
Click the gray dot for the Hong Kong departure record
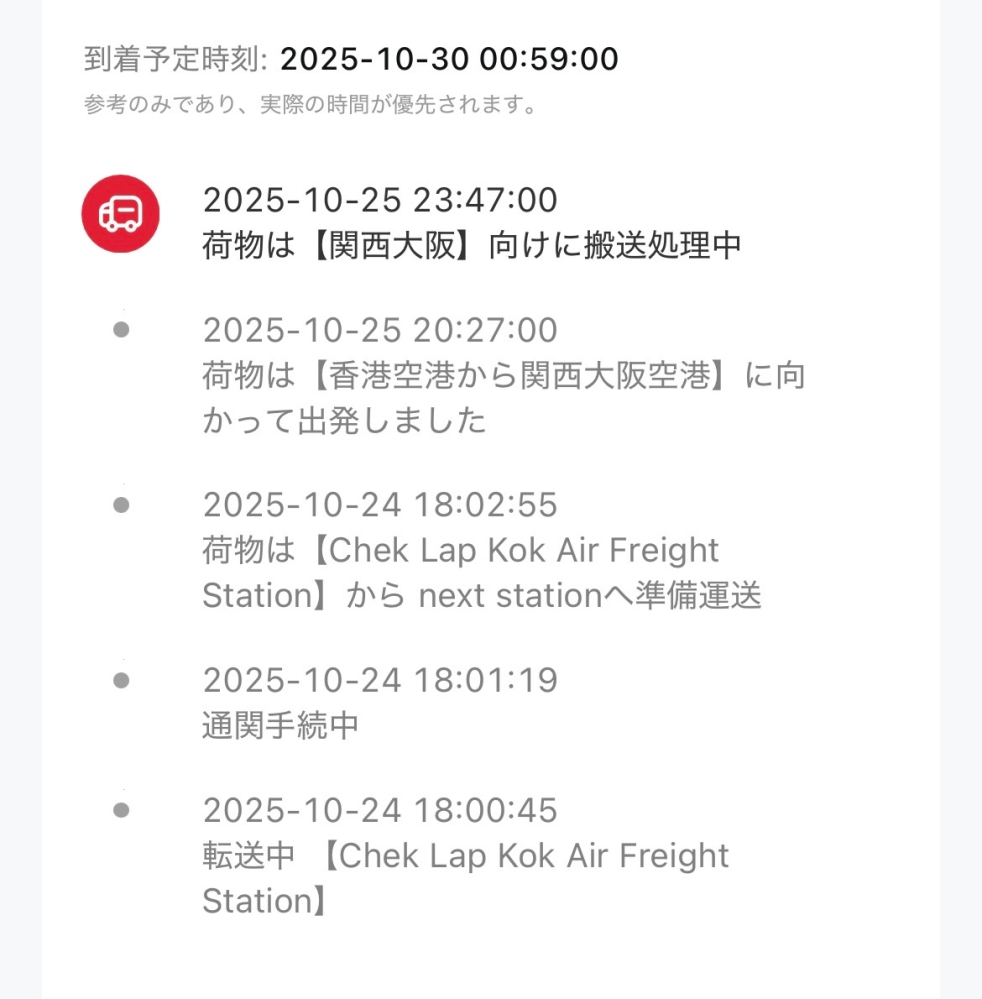pyautogui.click(x=122, y=330)
